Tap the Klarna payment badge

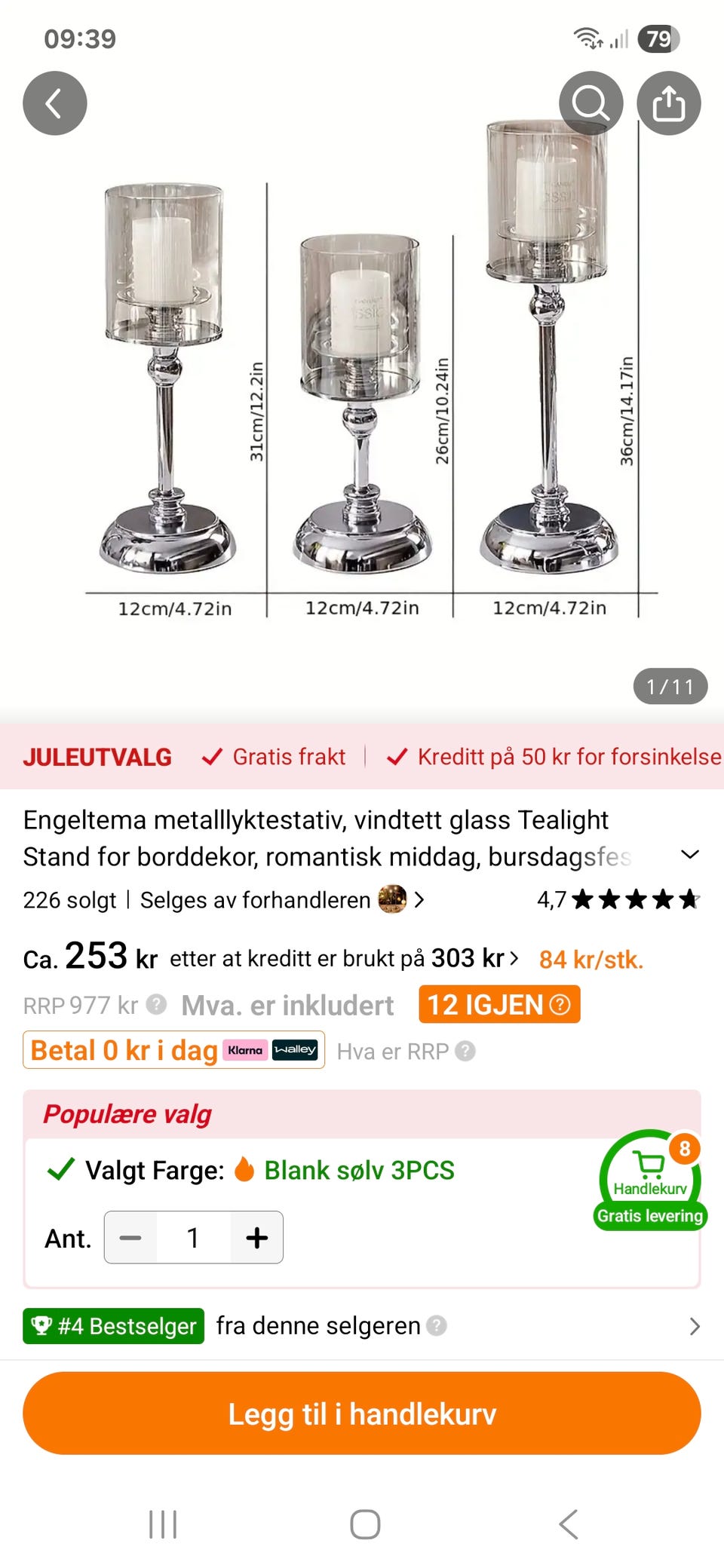[246, 1049]
